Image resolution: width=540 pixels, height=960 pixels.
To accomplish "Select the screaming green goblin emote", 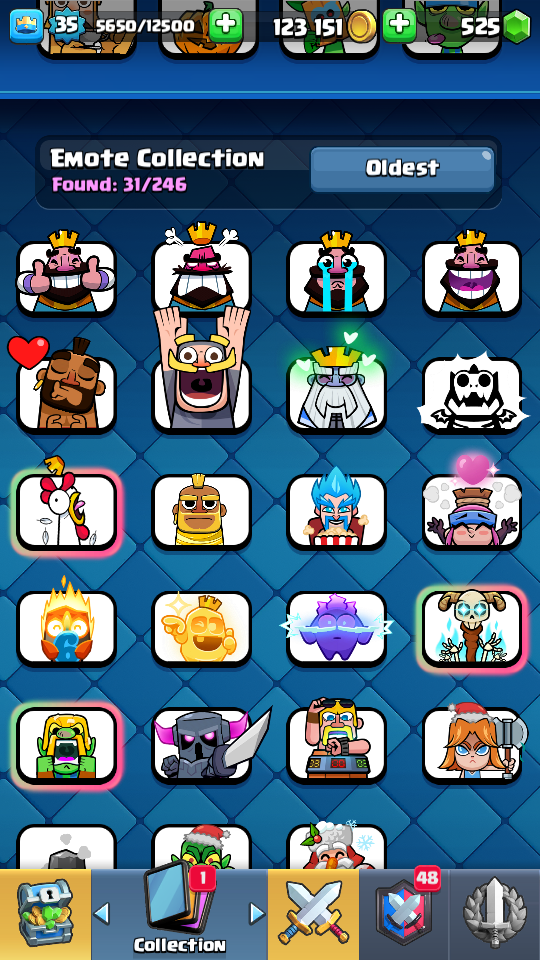I will point(66,745).
